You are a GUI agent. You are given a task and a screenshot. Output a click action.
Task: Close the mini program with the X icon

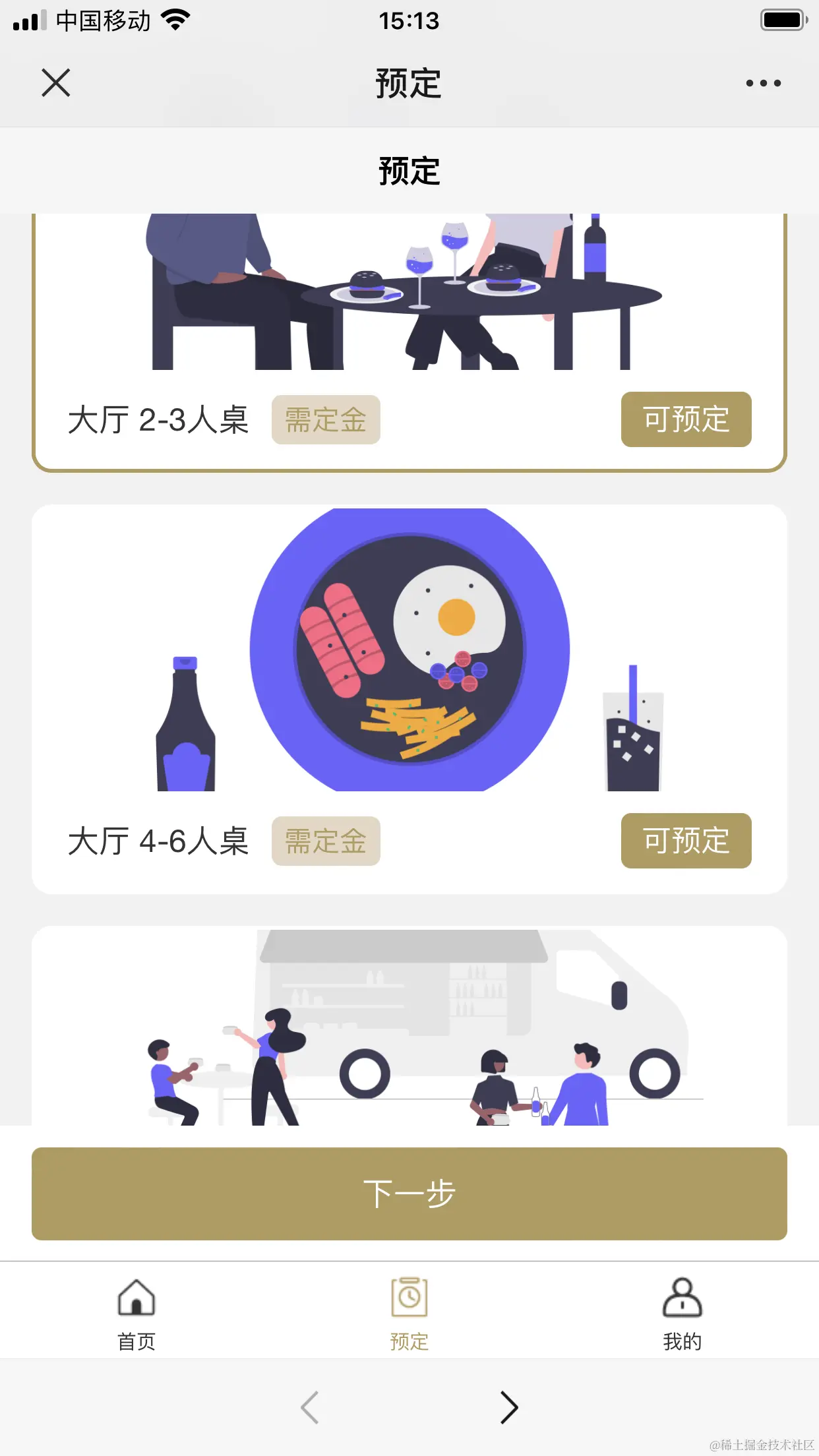[55, 82]
